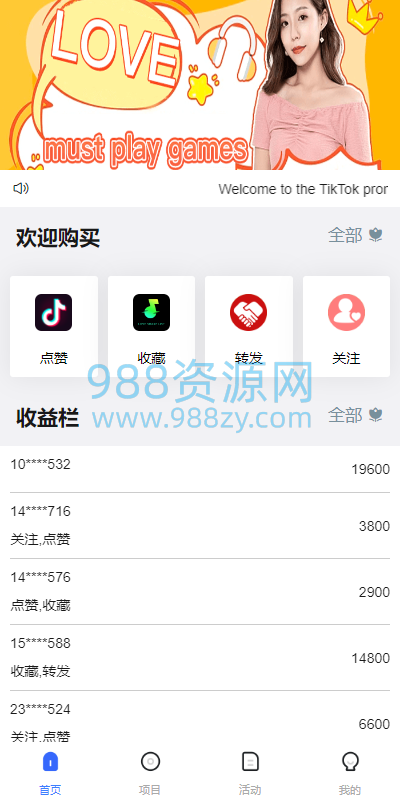View 全部 next to 欢迎购买
This screenshot has width=400, height=800.
tap(355, 235)
